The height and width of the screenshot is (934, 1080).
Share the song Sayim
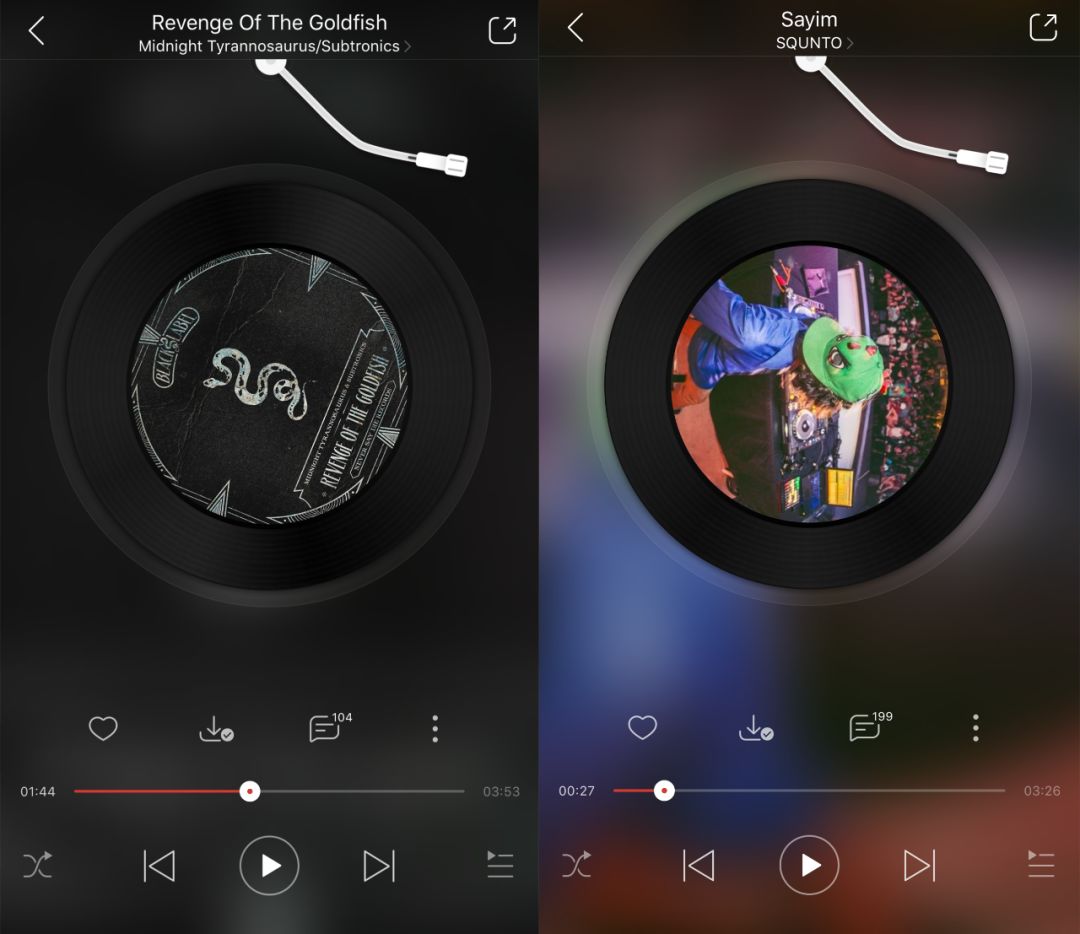pos(1043,28)
